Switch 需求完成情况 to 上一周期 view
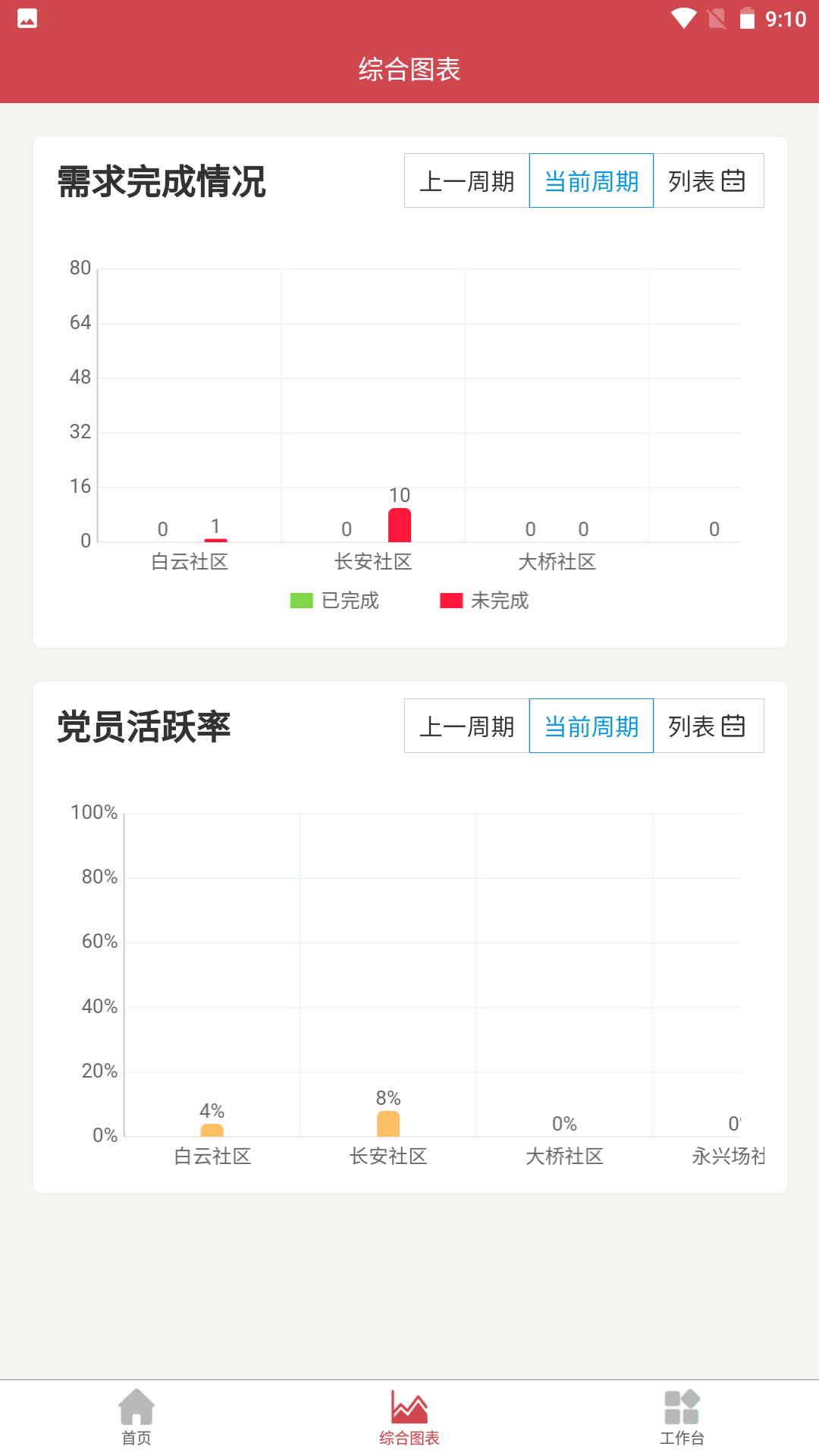Viewport: 819px width, 1456px height. pos(467,180)
